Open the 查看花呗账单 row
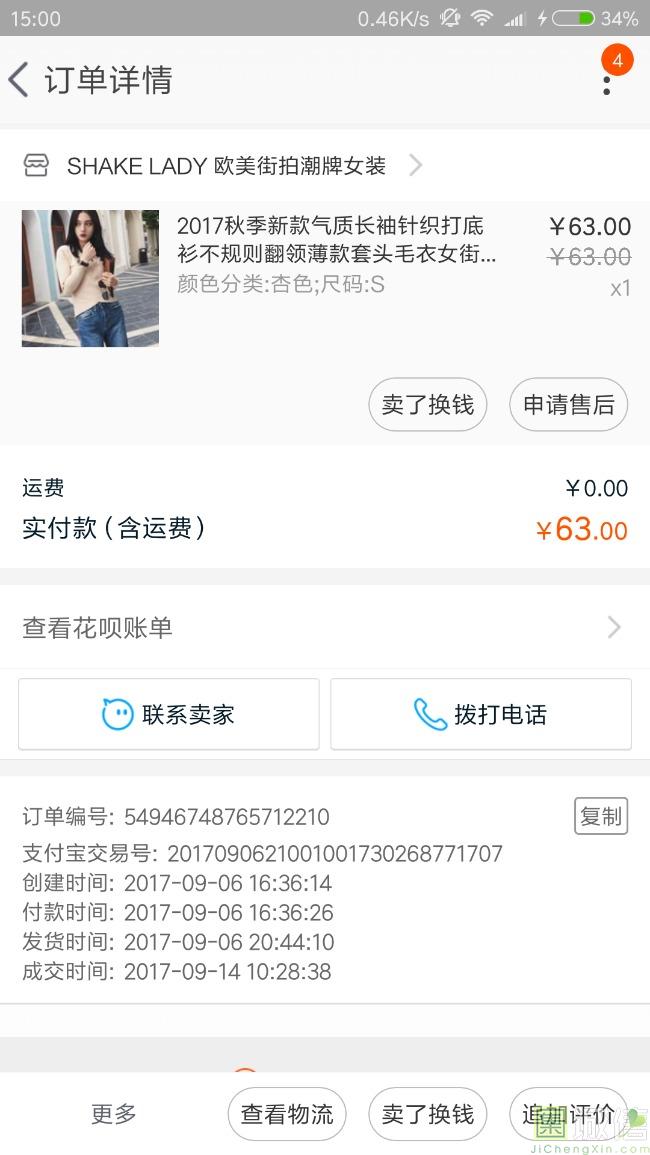 point(324,628)
